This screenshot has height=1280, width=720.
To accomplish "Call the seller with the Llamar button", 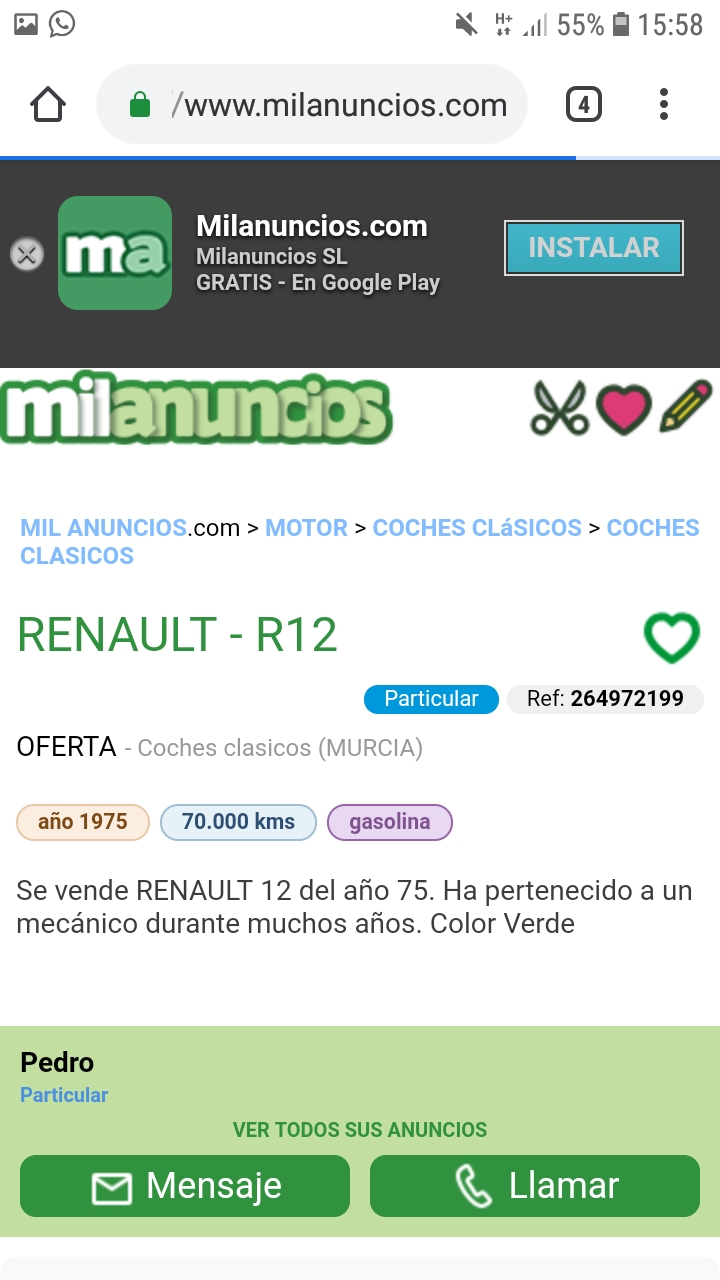I will pos(535,1186).
